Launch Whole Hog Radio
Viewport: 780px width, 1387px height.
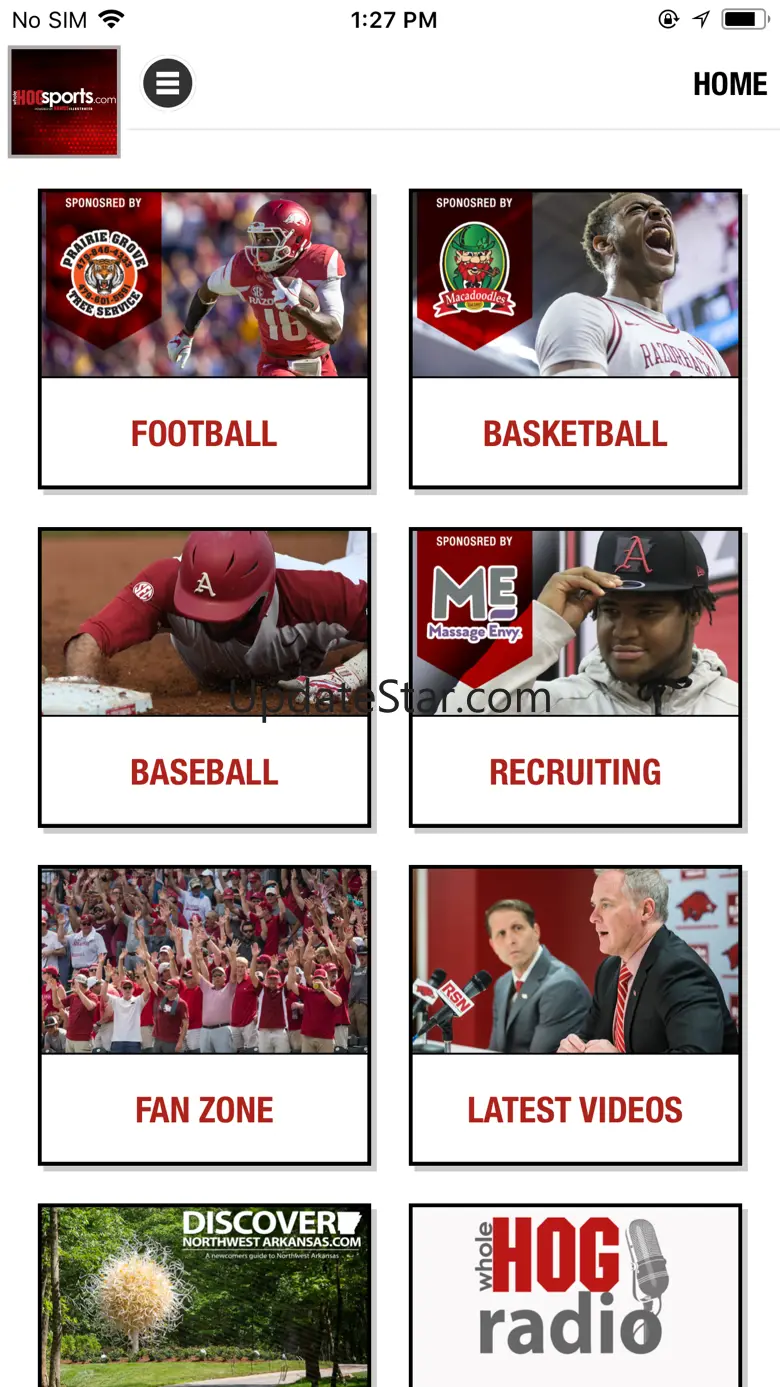575,1295
